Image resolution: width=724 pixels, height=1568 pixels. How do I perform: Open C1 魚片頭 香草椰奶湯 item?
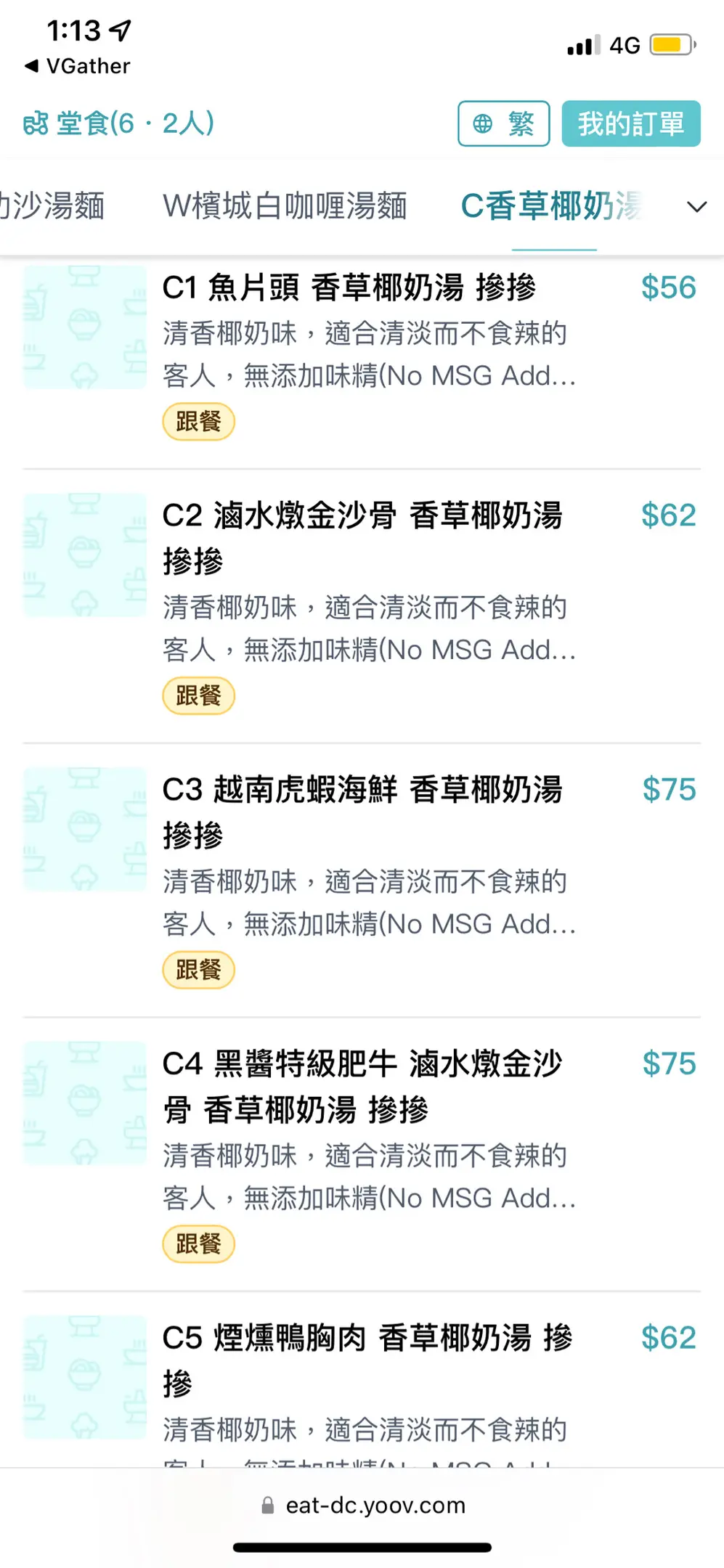(x=349, y=288)
